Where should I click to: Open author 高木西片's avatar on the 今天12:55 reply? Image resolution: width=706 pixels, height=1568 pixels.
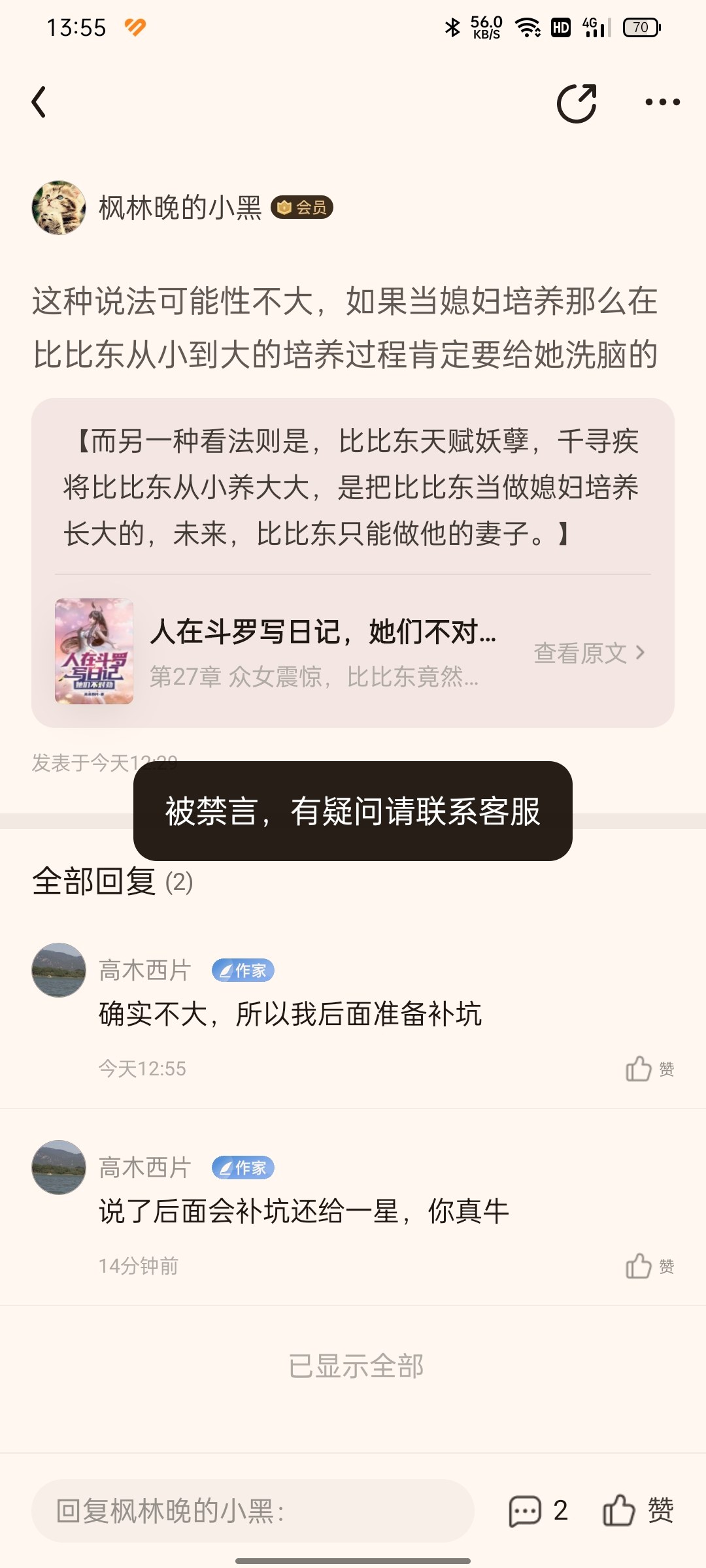(x=59, y=970)
